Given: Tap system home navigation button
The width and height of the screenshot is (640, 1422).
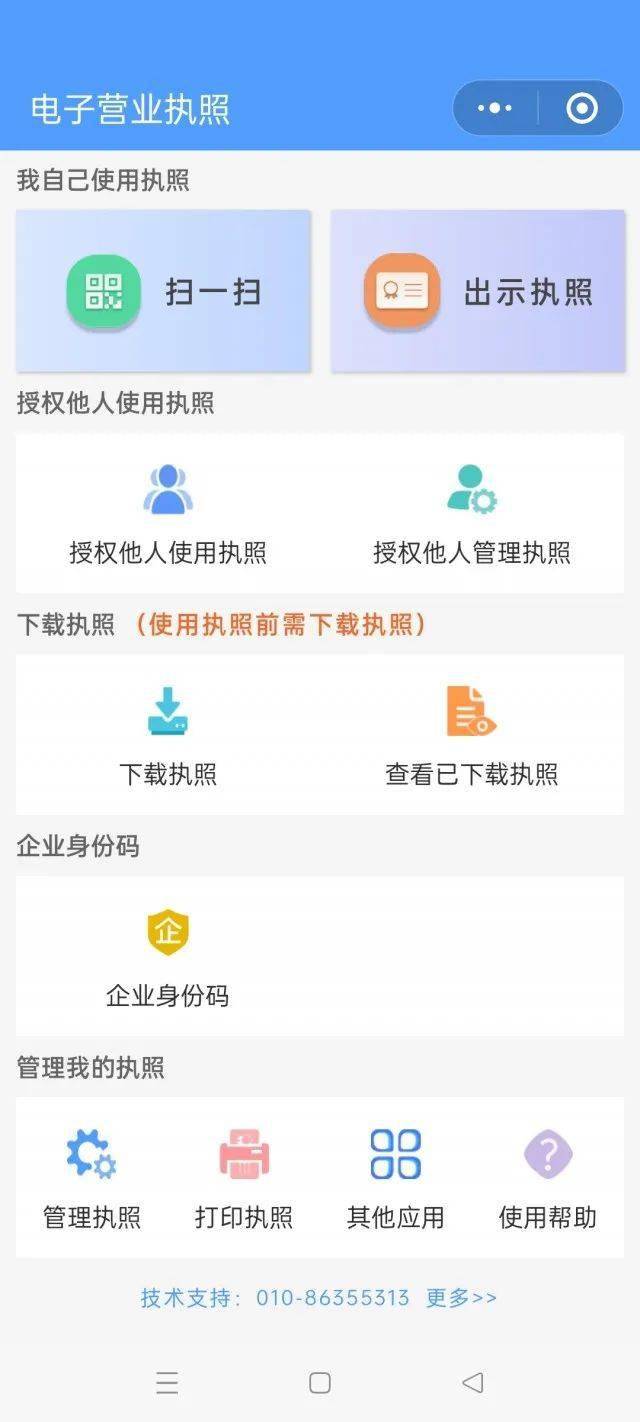Looking at the screenshot, I should coord(320,1383).
